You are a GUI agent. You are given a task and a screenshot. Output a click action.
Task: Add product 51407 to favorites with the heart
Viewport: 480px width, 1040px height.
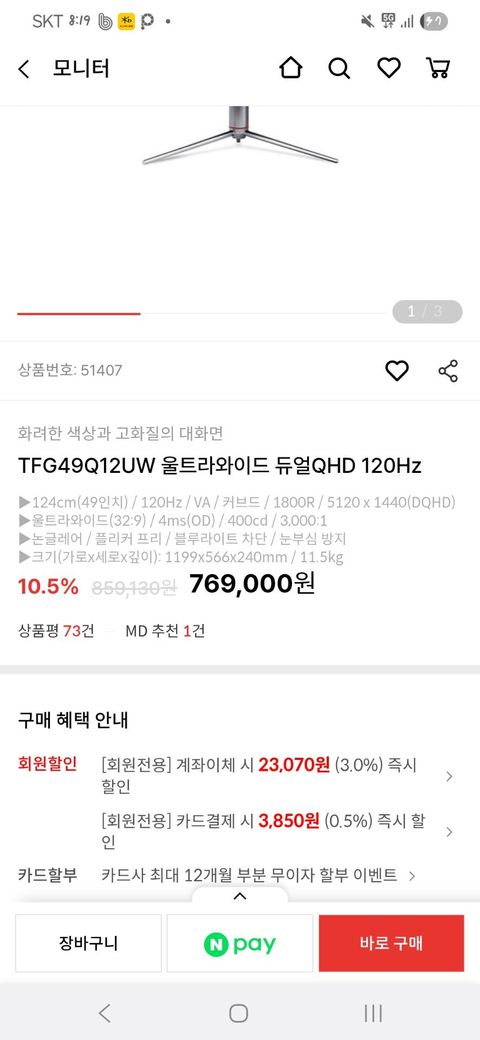(397, 371)
